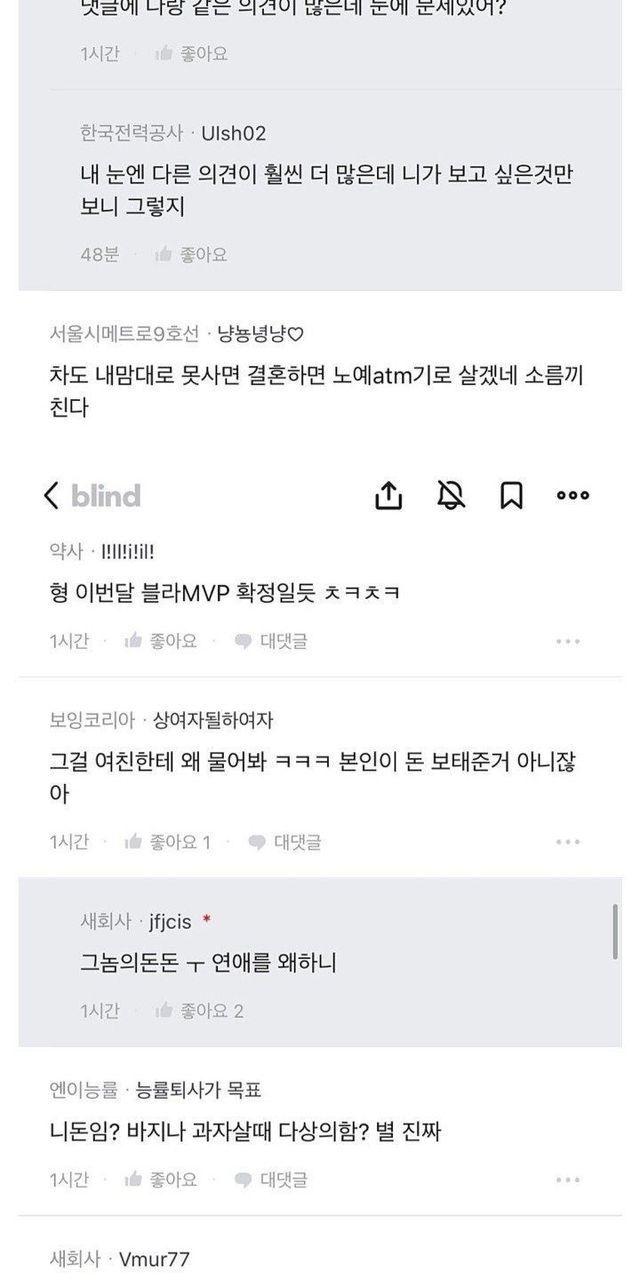Image resolution: width=640 pixels, height=1280 pixels.
Task: Like the 약사 comment about 블라MVP
Action: (x=161, y=641)
